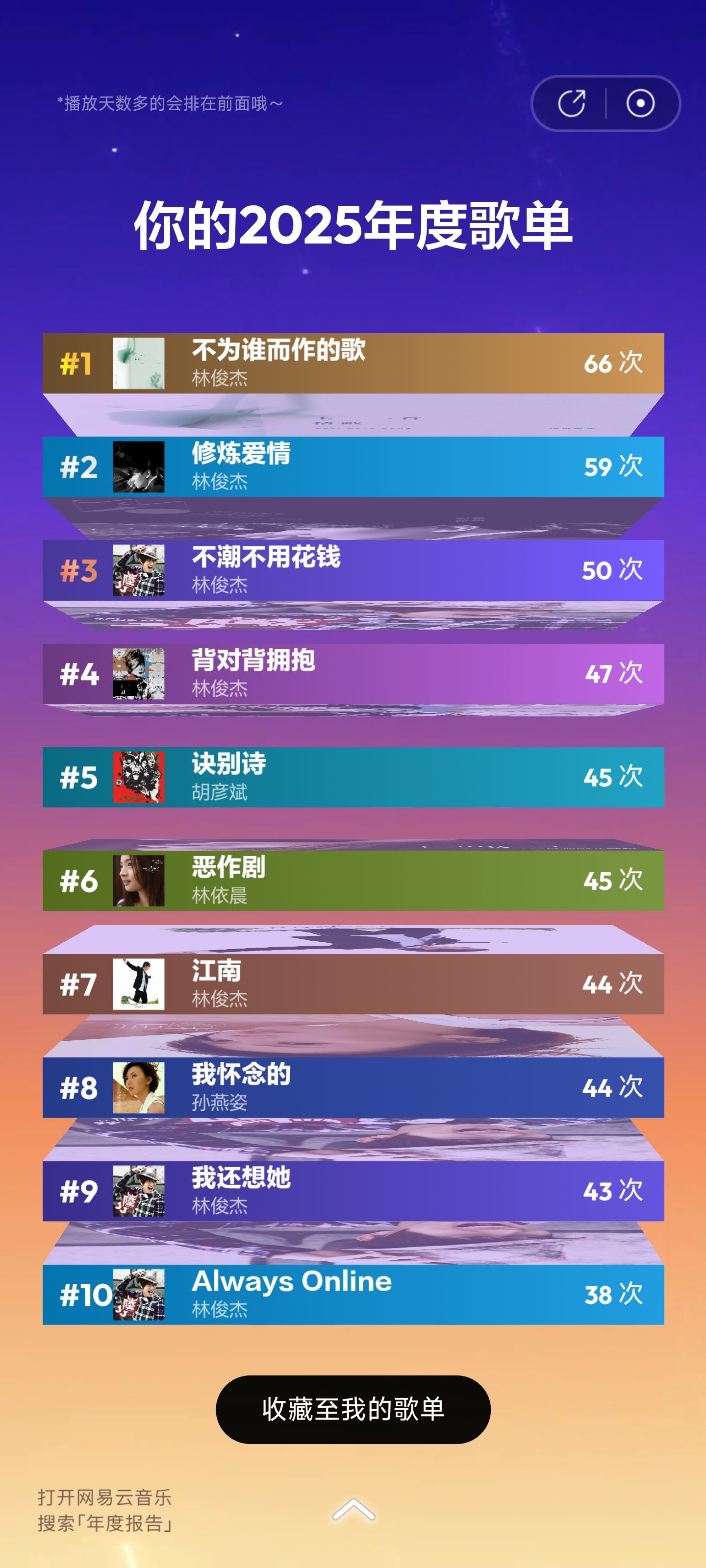The height and width of the screenshot is (1568, 706).
Task: Select the #10 song Always Online
Action: pos(353,1291)
